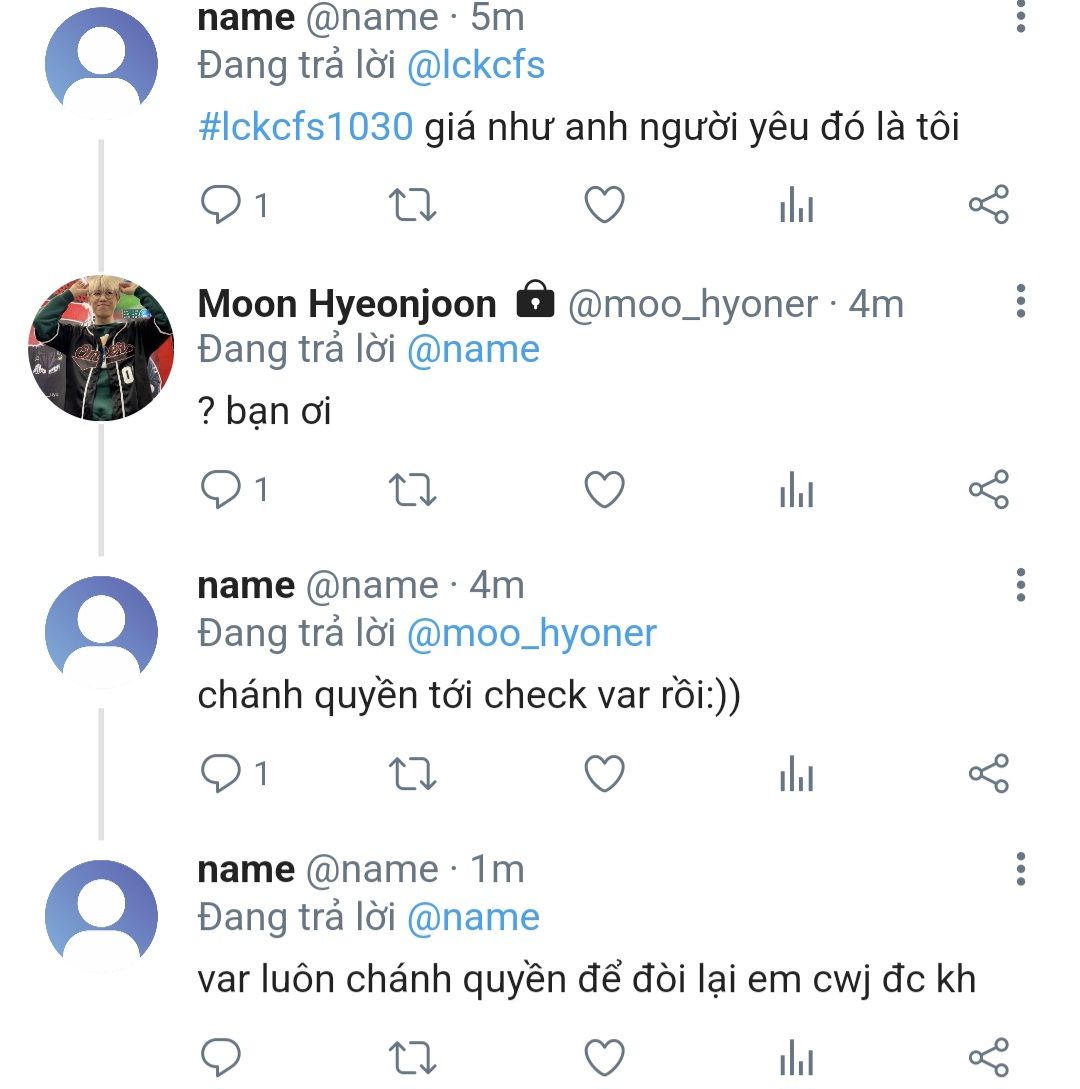
Task: Like the tweet containing #lckcfs1030
Action: tap(604, 206)
